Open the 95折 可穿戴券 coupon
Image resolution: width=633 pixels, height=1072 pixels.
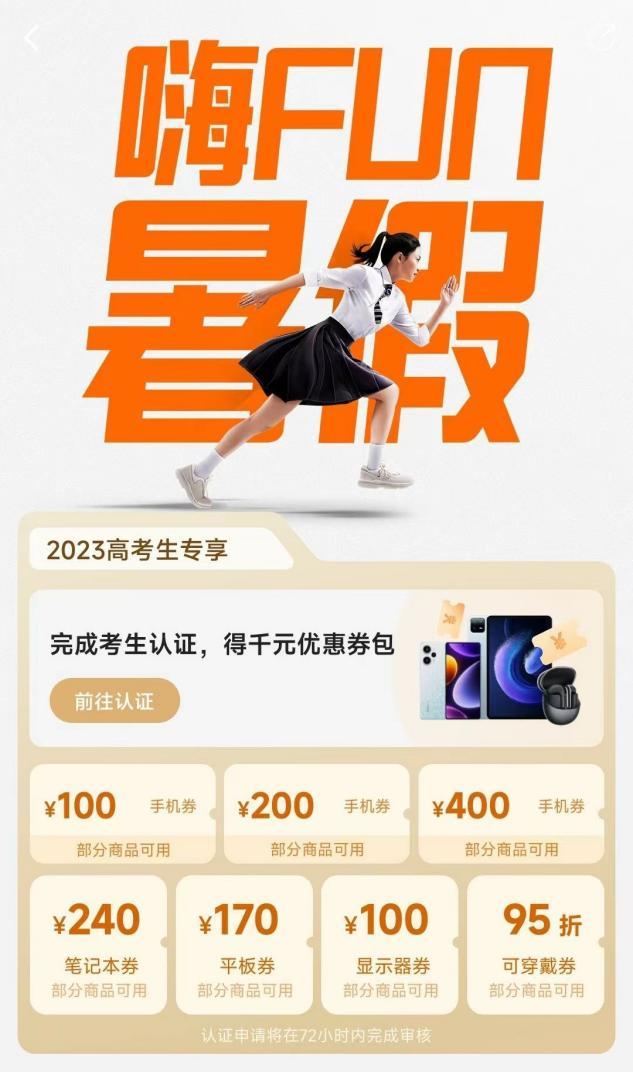pos(536,944)
